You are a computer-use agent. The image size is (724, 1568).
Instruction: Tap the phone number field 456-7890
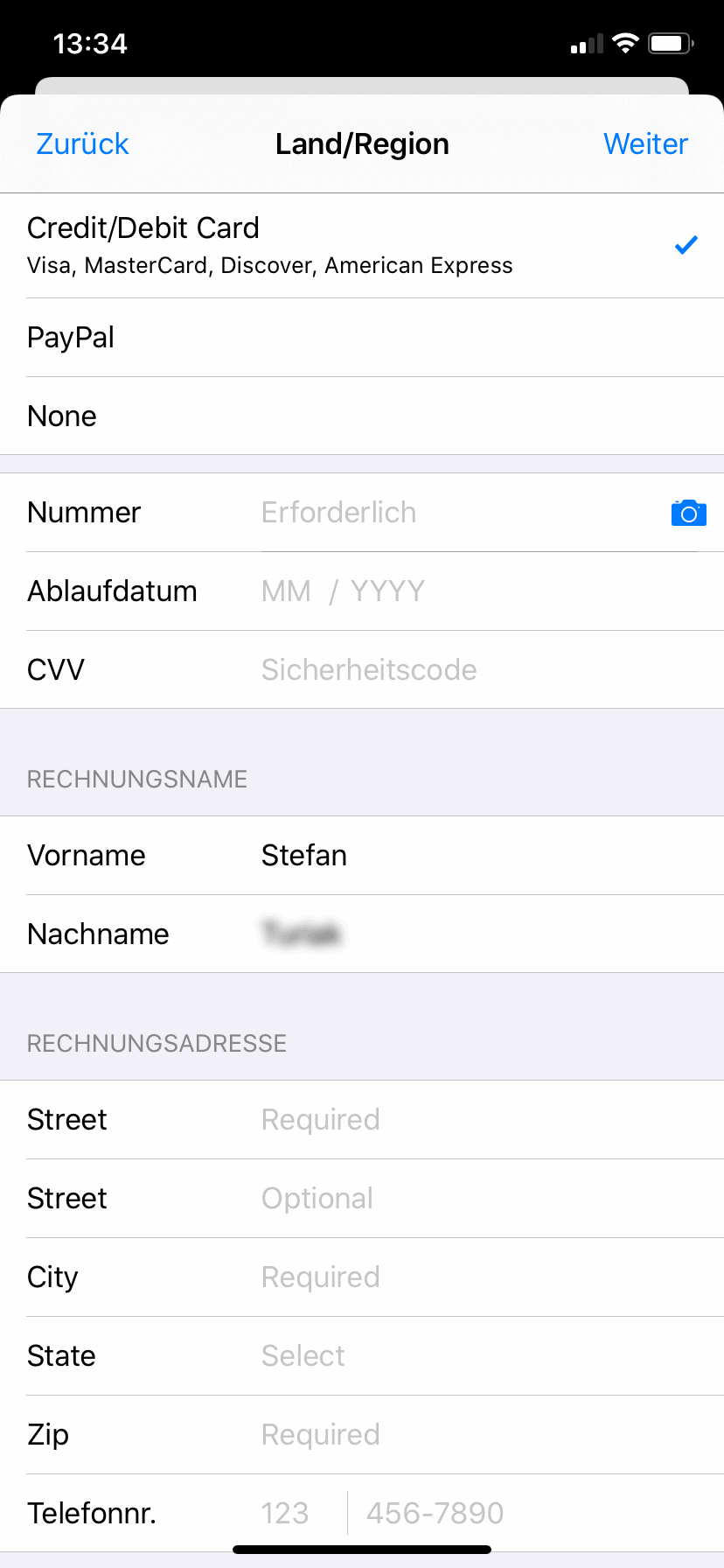click(x=533, y=1514)
